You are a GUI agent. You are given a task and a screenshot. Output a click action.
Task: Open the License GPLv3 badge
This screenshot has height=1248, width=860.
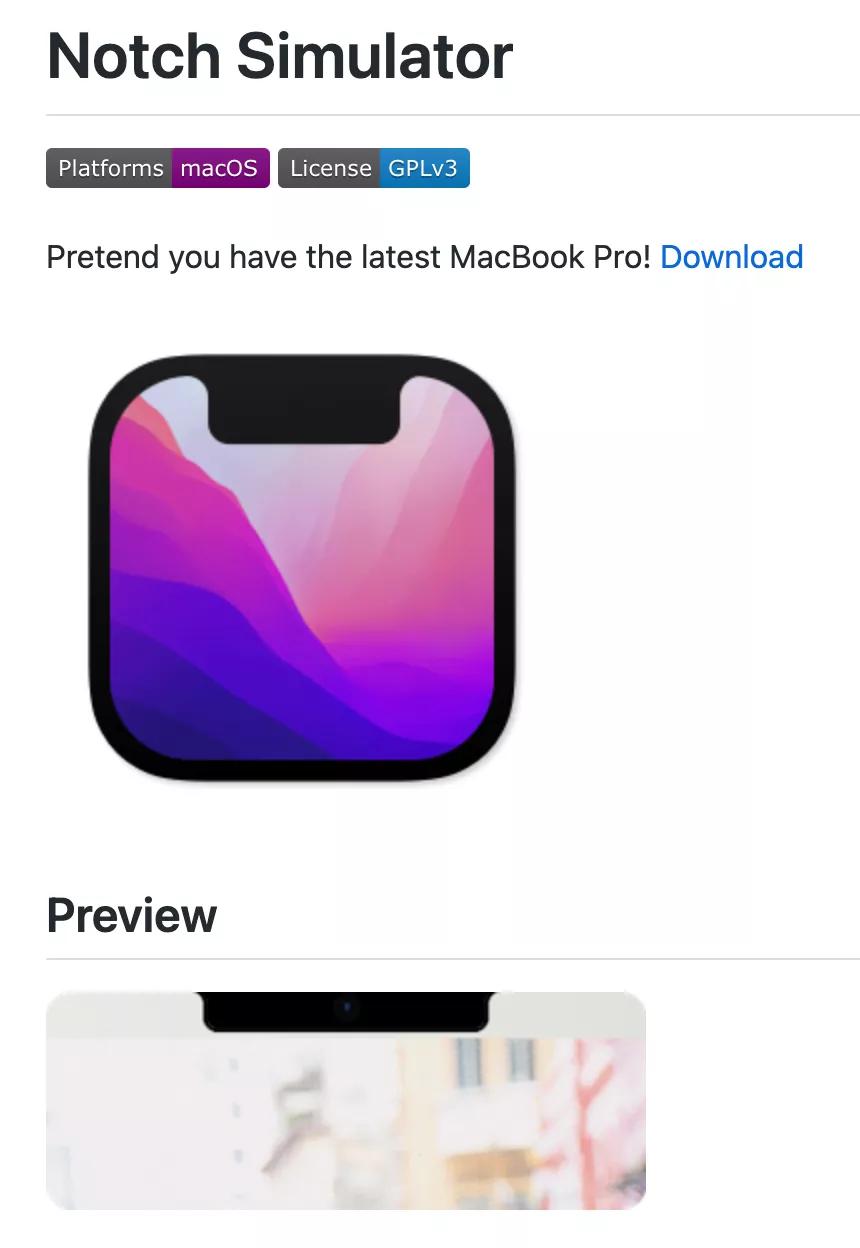373,168
